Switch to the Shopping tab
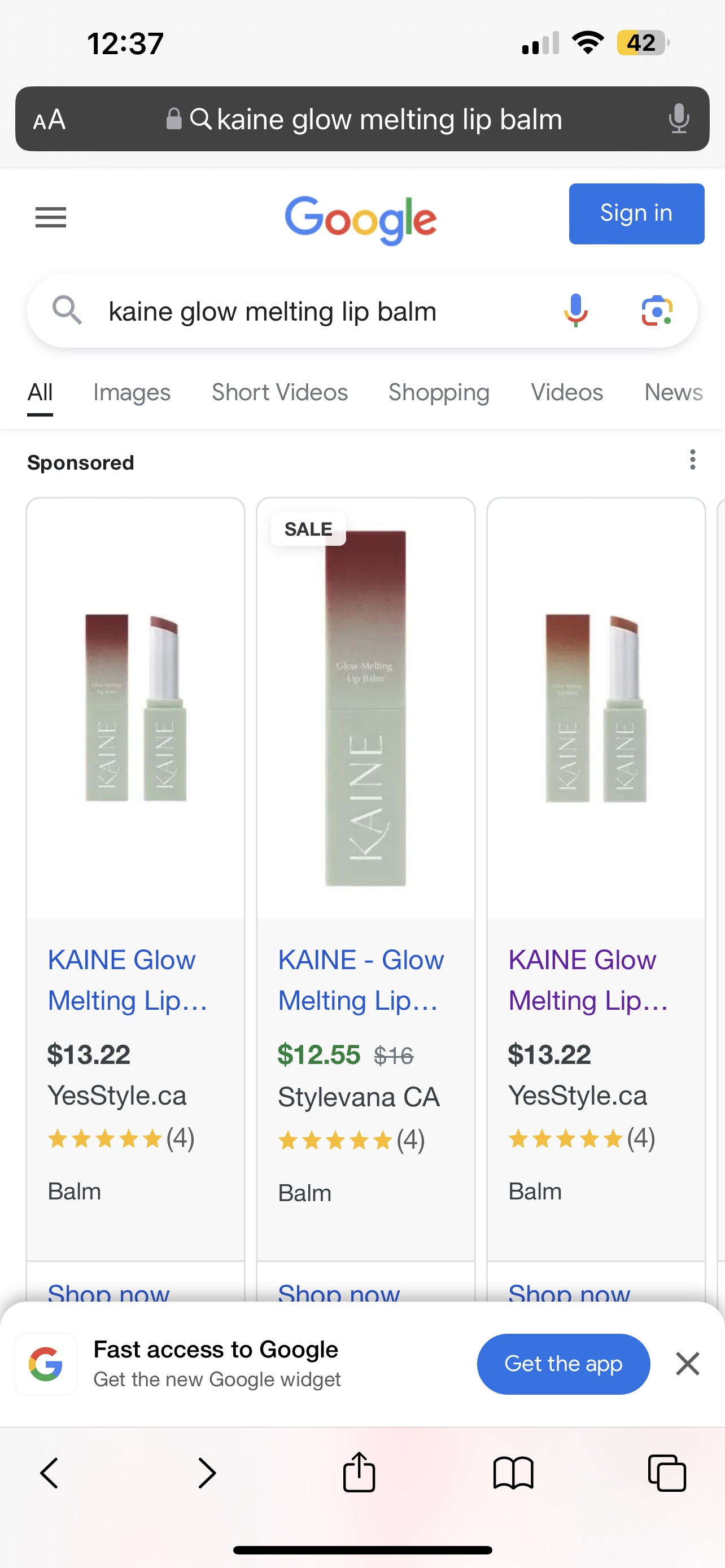The image size is (725, 1568). (x=438, y=393)
